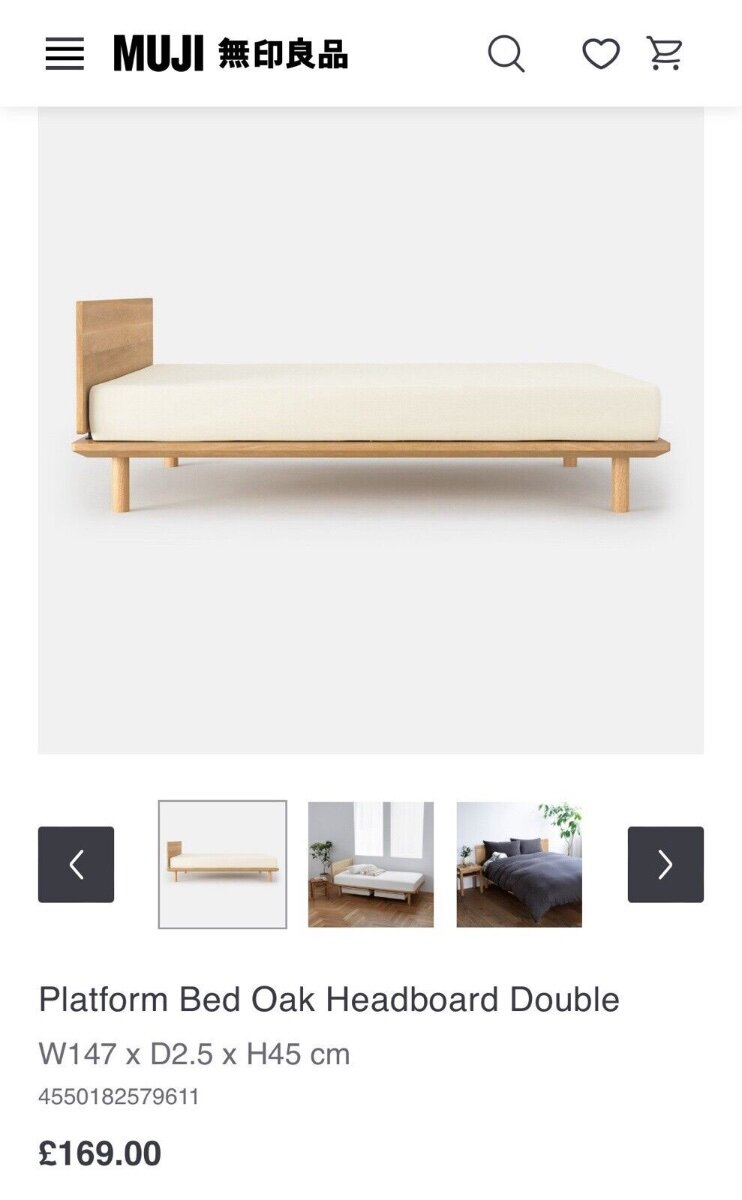Show the previous product image

pos(76,865)
